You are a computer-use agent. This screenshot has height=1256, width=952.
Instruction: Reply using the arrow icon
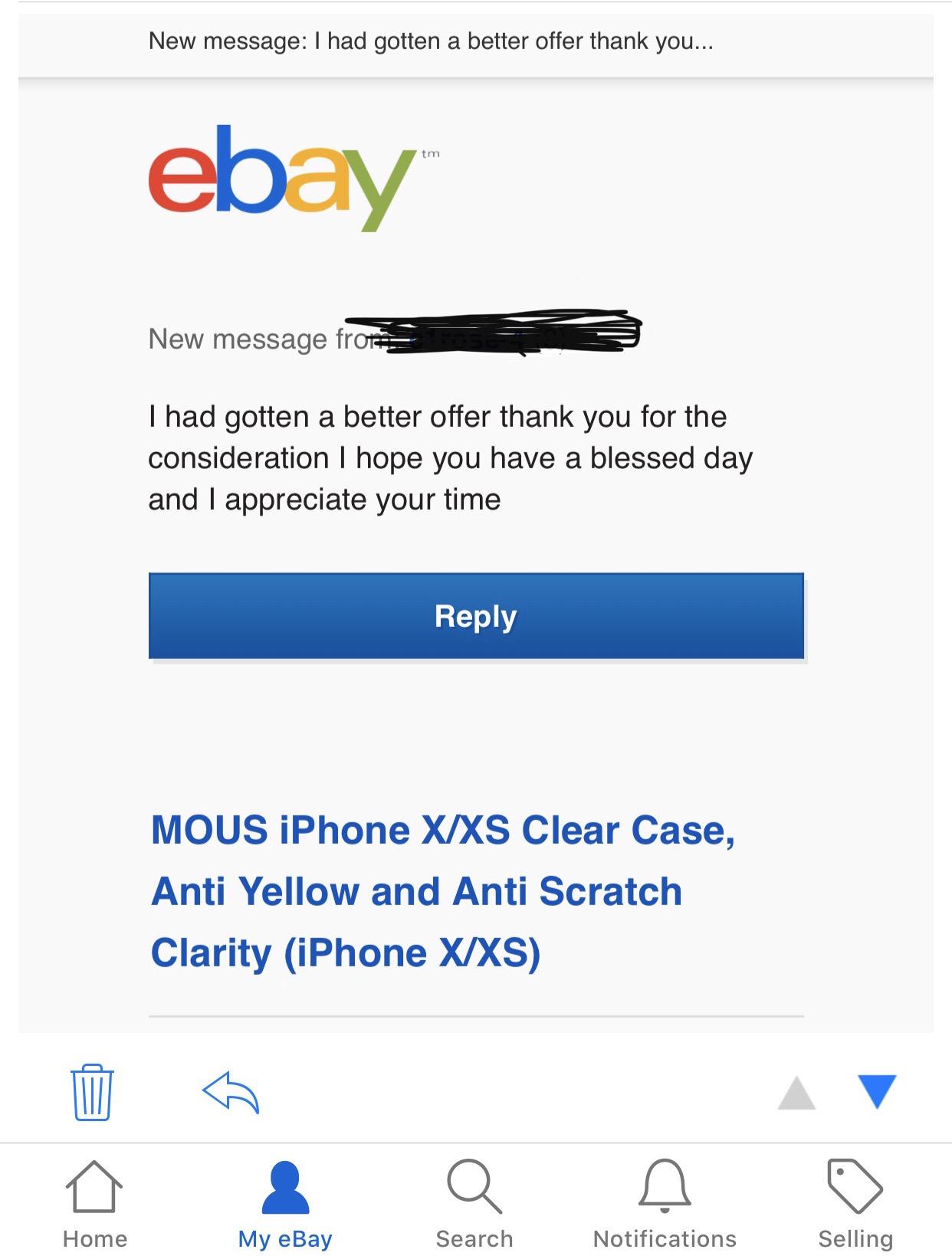click(x=231, y=1092)
